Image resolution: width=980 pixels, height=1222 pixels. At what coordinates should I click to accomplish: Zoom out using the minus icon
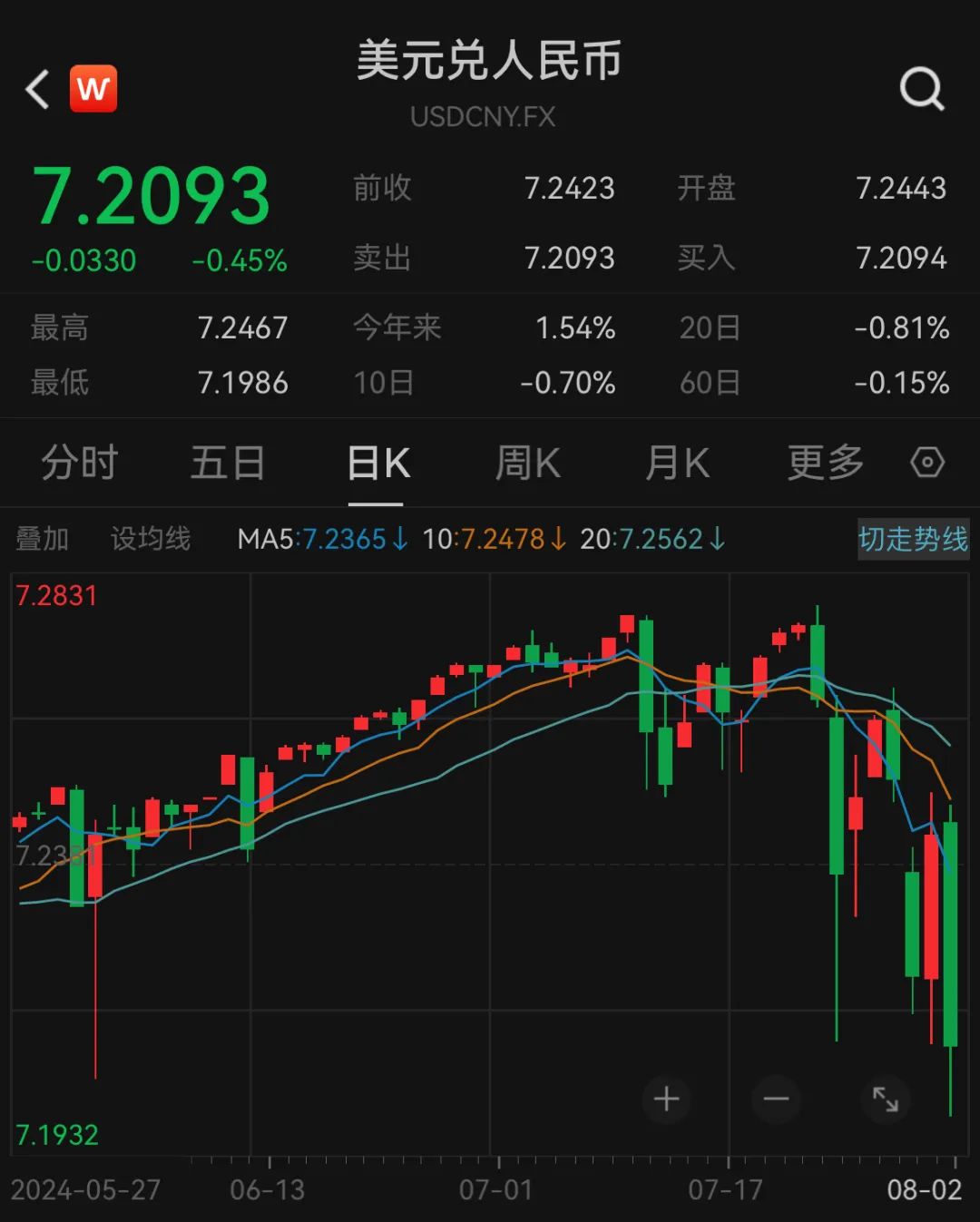[777, 1100]
